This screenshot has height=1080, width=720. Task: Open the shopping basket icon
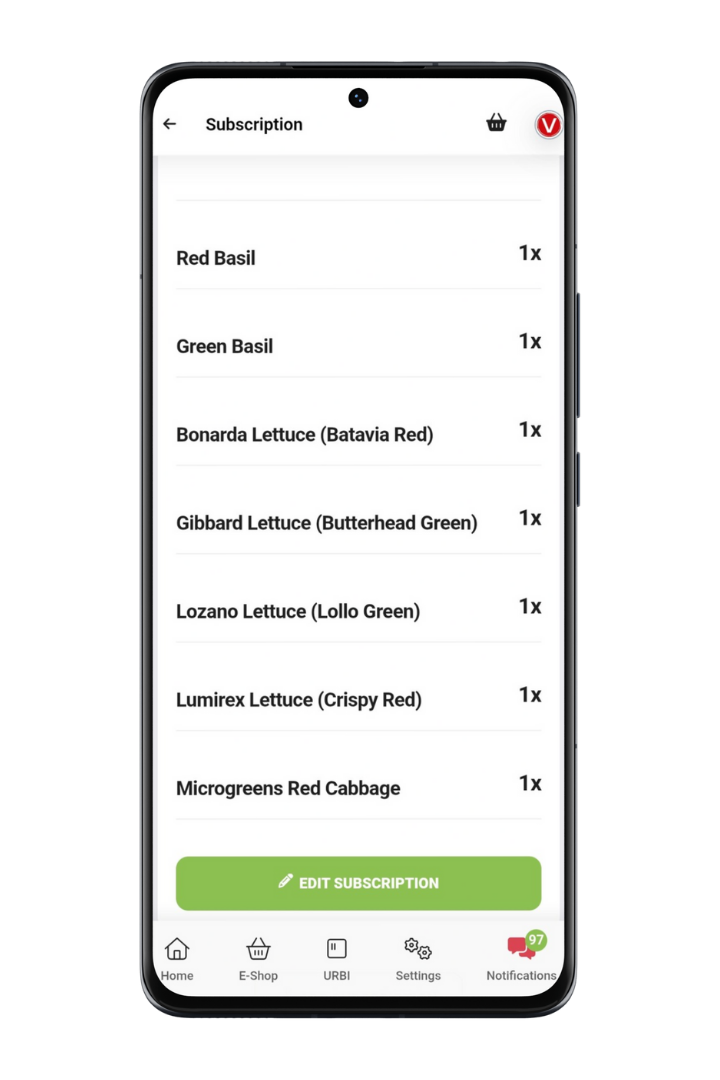[496, 123]
